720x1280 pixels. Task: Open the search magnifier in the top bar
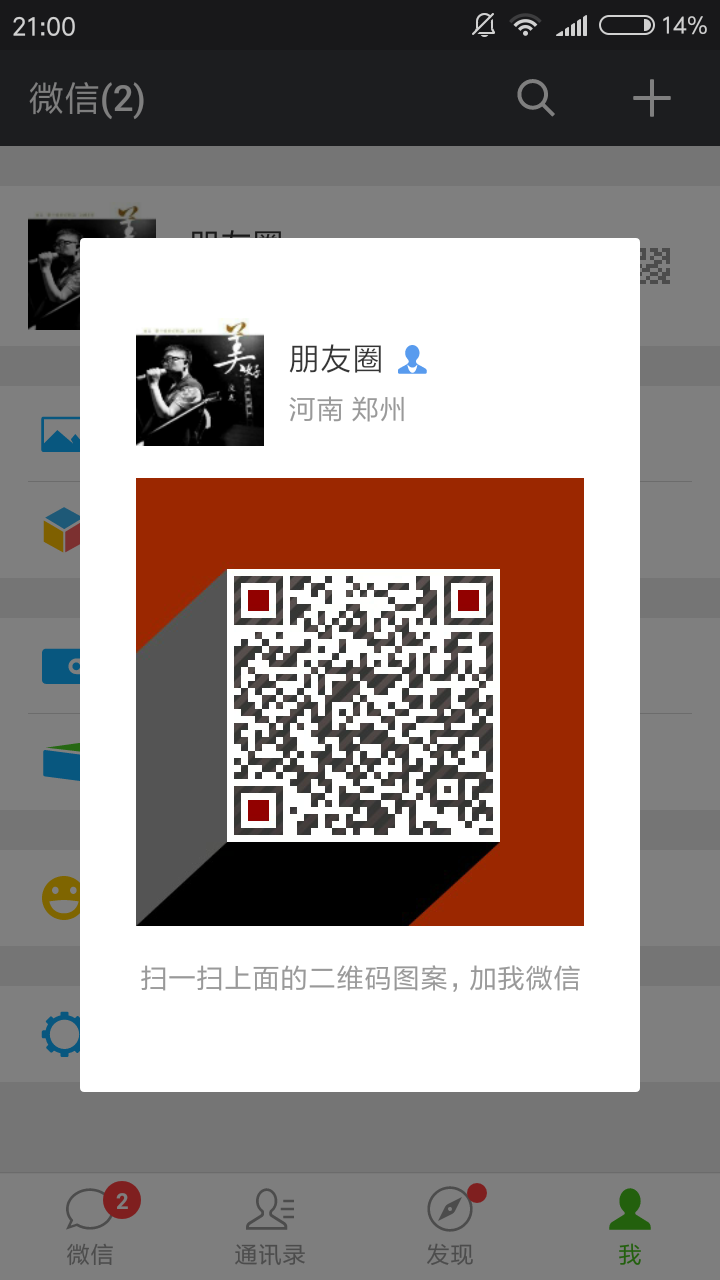click(x=535, y=98)
